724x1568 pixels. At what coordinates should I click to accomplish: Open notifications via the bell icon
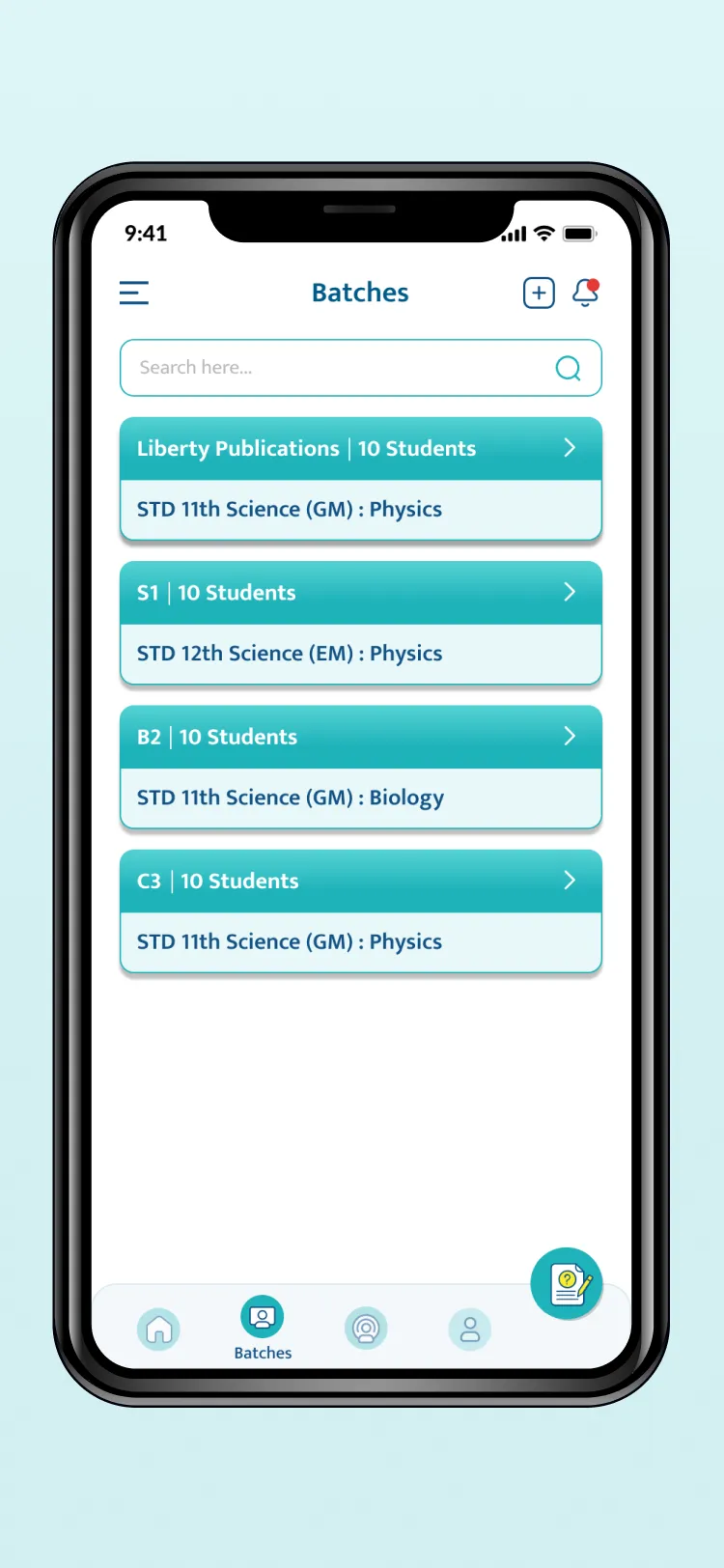[x=587, y=293]
